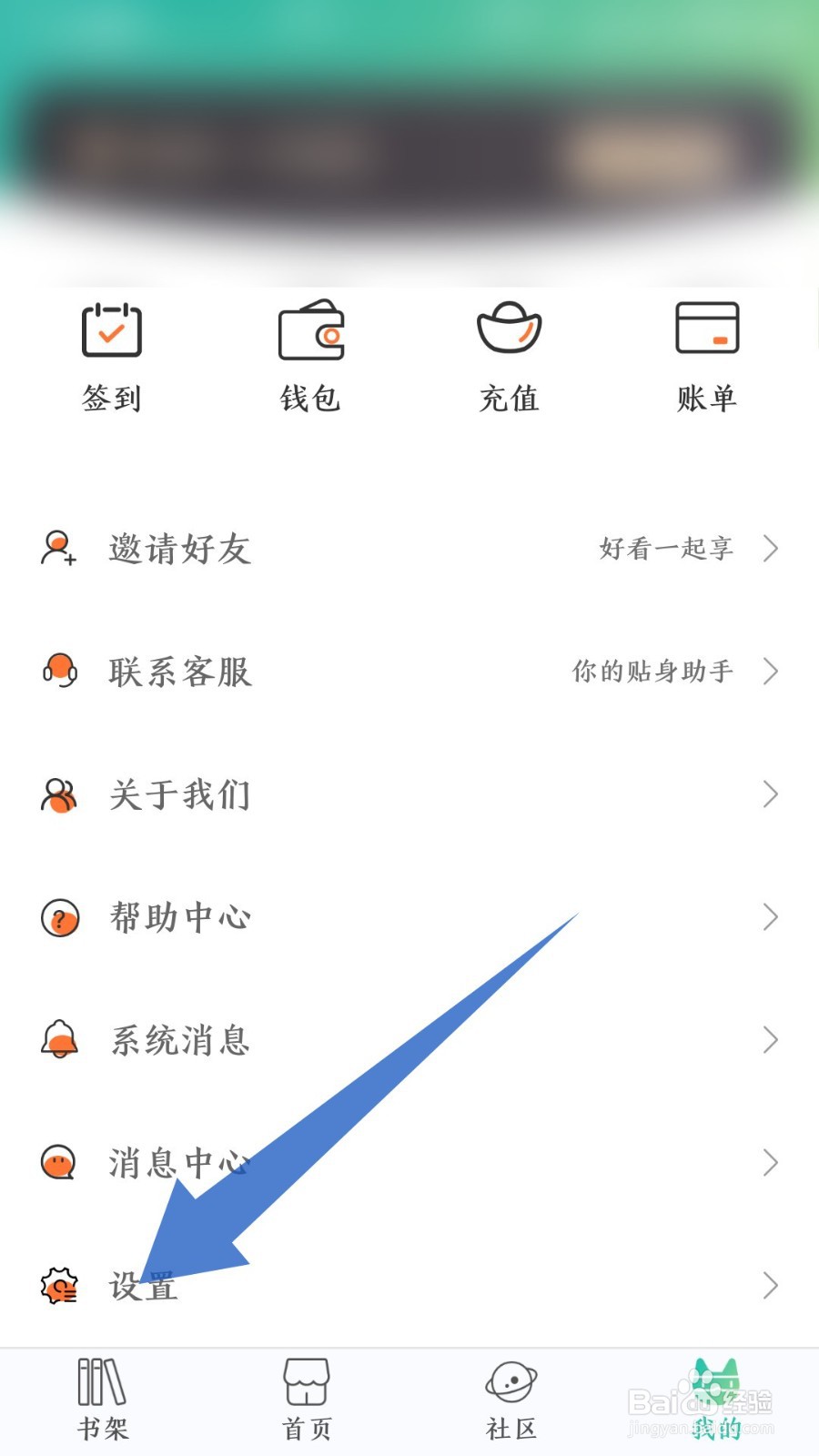The width and height of the screenshot is (819, 1456).
Task: Open 消息中心 message center
Action: coord(409,1163)
